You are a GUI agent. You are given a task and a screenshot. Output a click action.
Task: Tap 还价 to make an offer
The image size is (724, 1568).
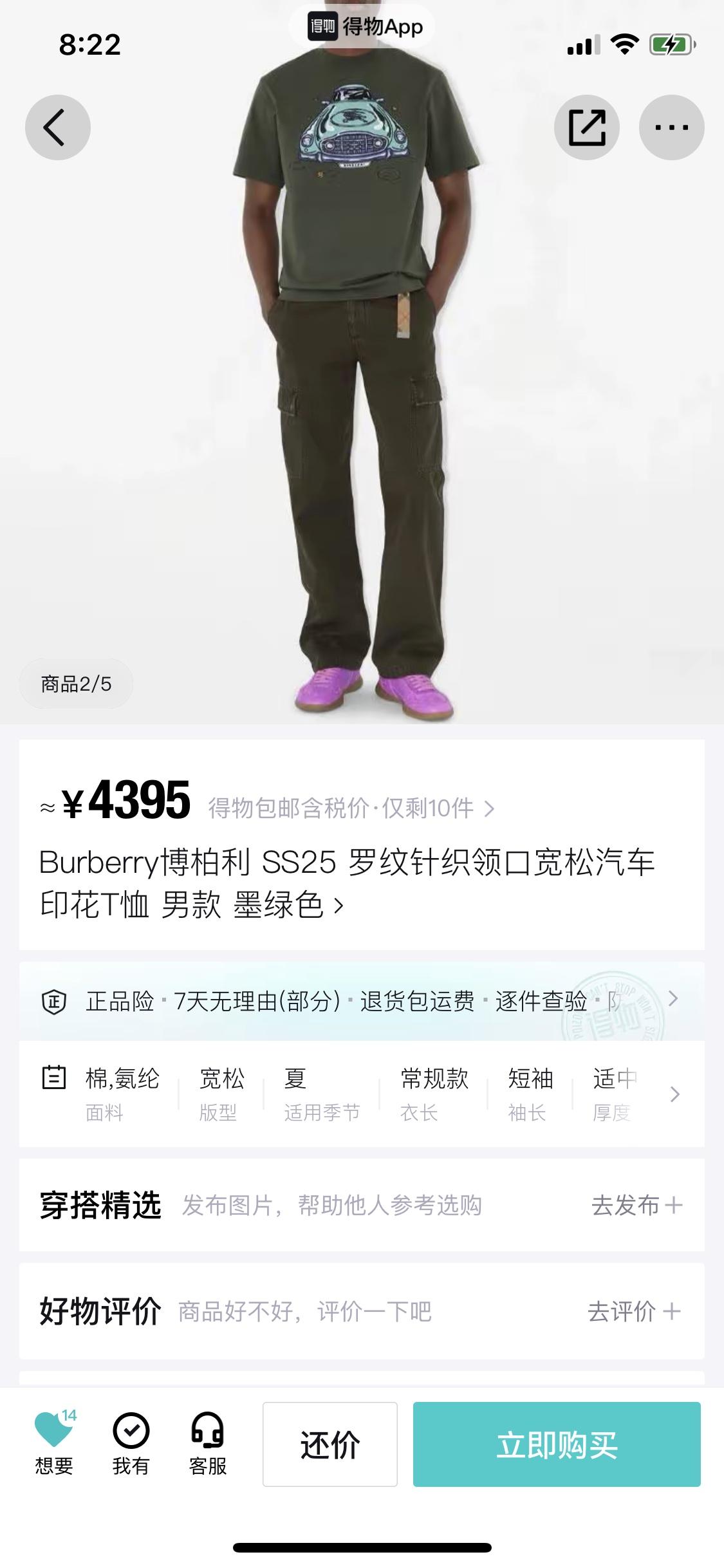coord(330,1444)
